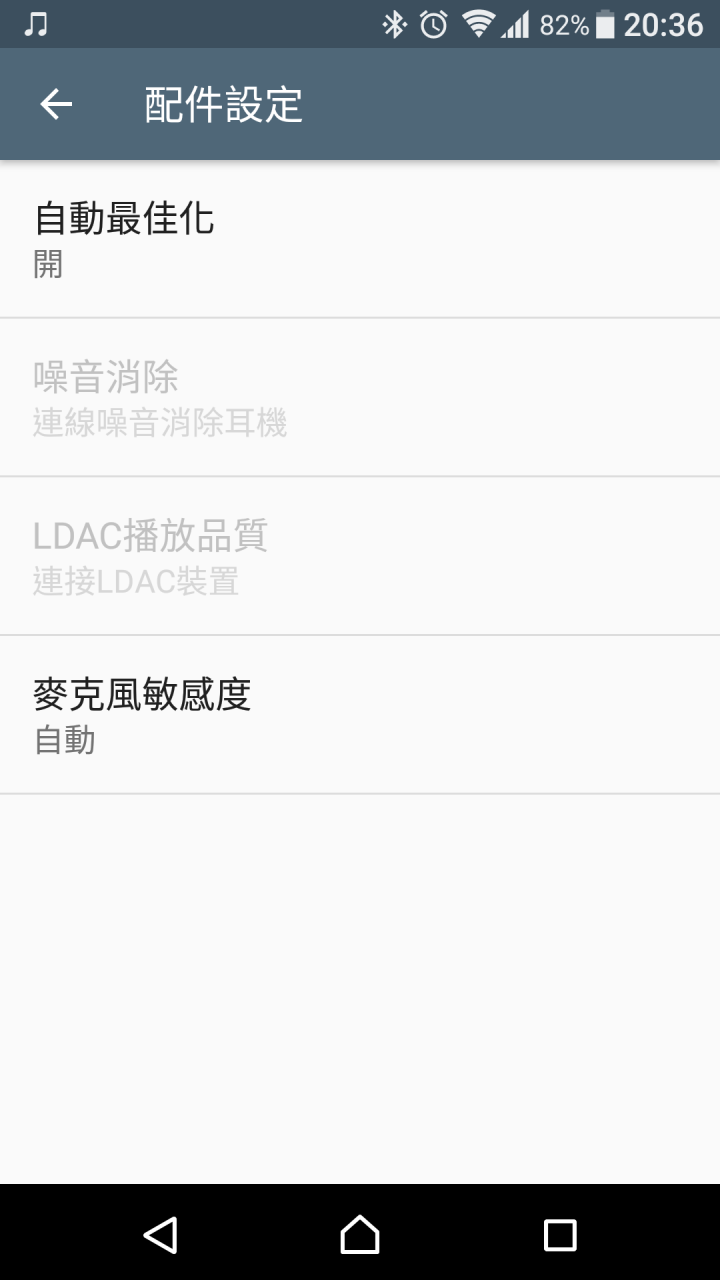The image size is (720, 1280).
Task: Open the 麥克風敏感度 setting
Action: tap(360, 715)
